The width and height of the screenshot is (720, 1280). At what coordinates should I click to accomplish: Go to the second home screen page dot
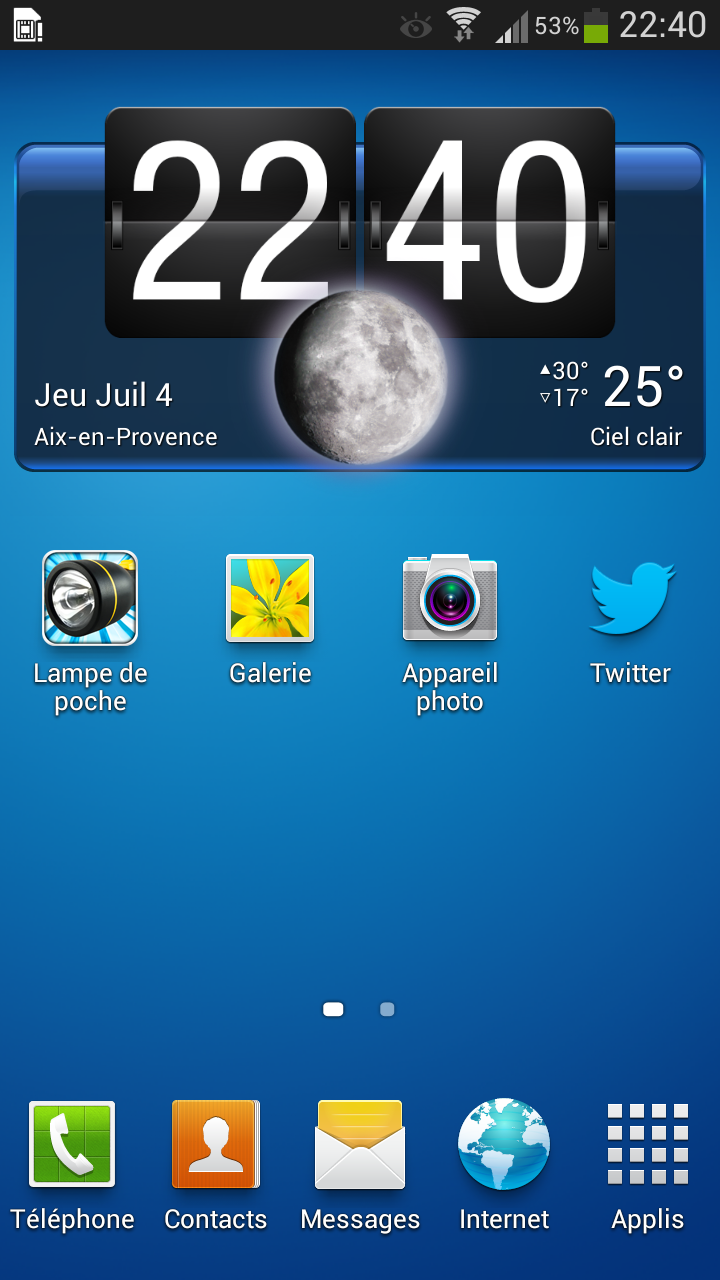click(x=387, y=1010)
